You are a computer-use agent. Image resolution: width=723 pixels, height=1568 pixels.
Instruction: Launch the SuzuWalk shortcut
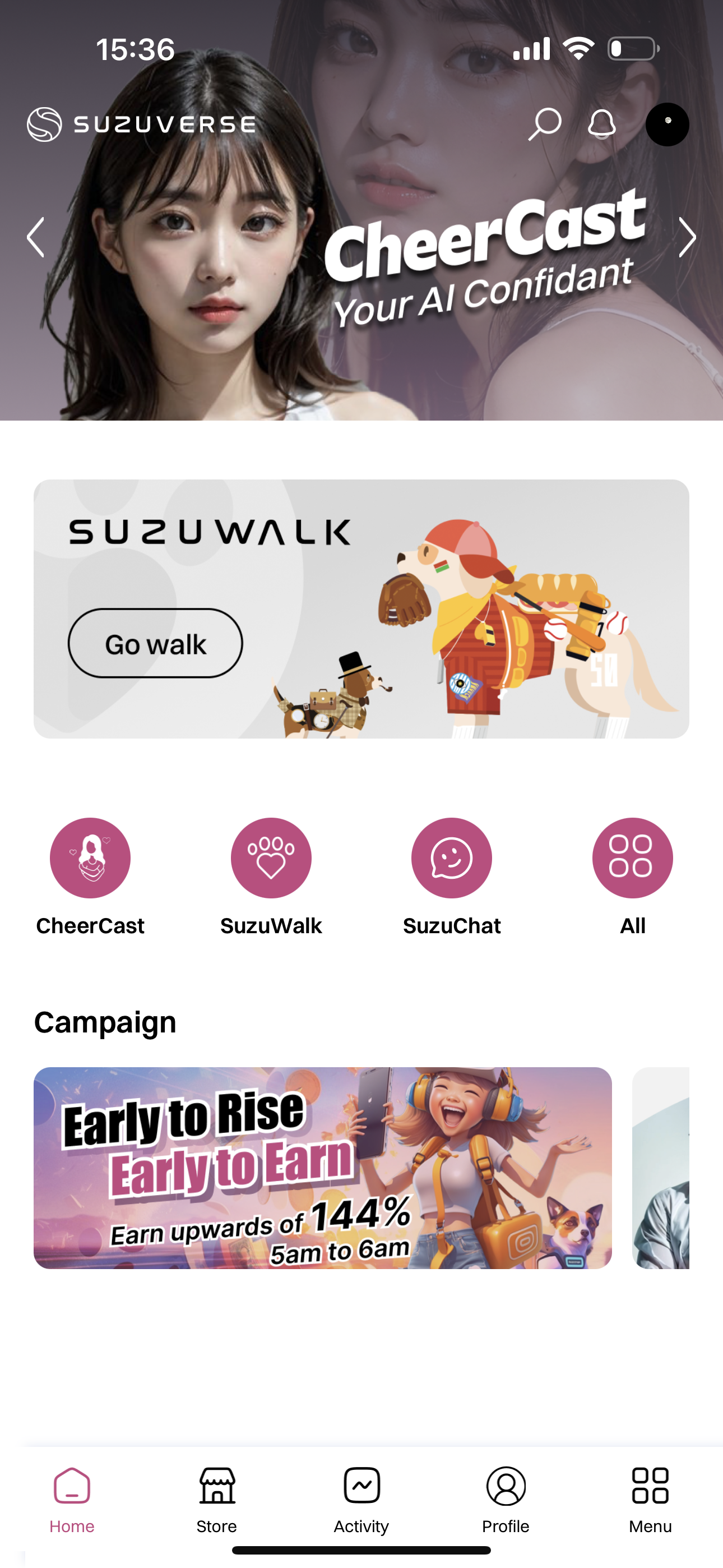pyautogui.click(x=271, y=857)
